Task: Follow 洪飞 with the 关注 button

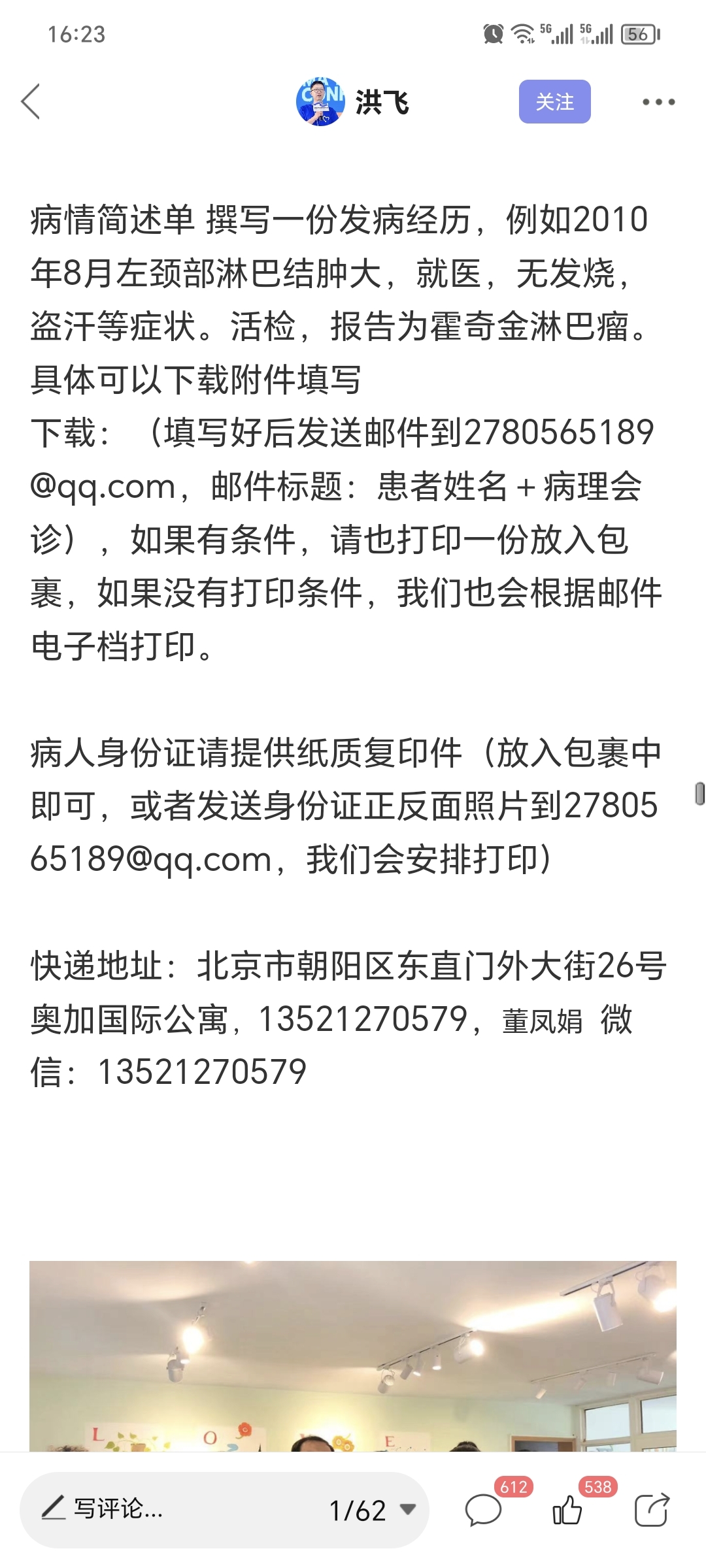Action: click(554, 102)
